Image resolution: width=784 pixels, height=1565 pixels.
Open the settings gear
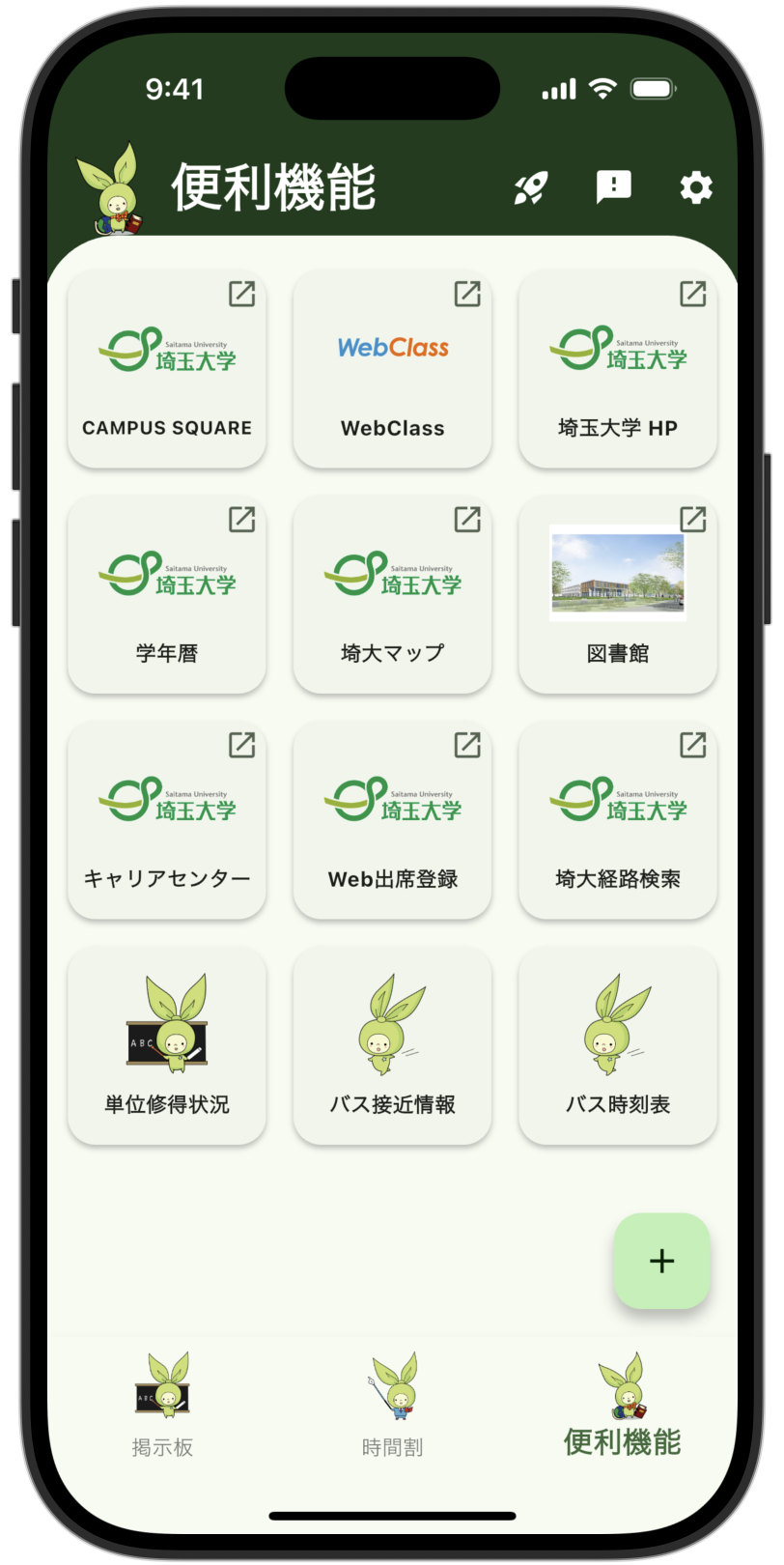(696, 187)
